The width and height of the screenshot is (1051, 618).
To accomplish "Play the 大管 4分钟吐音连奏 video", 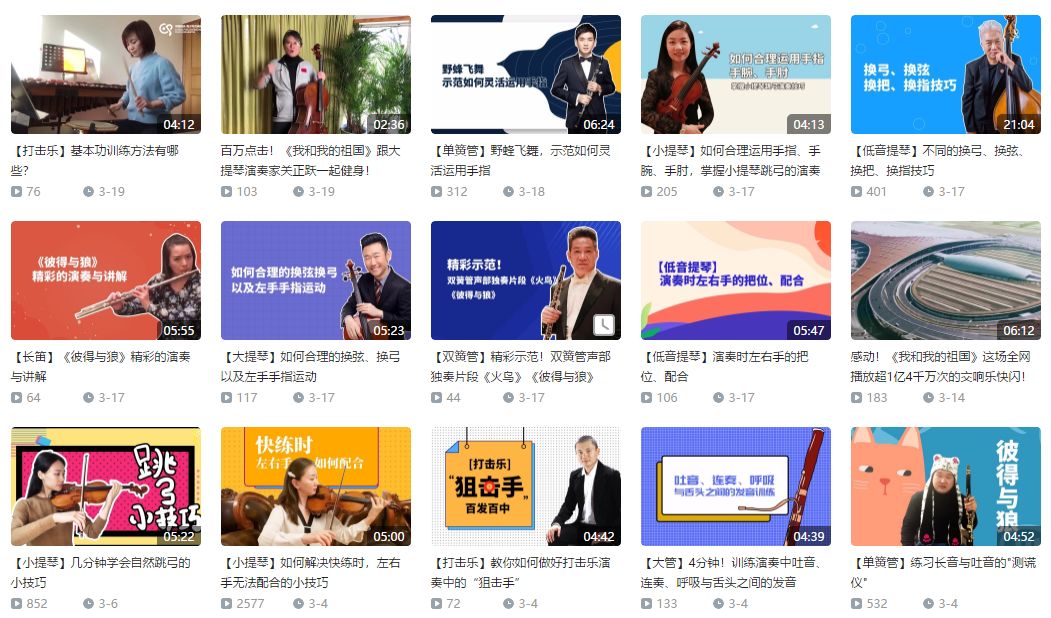I will click(735, 487).
